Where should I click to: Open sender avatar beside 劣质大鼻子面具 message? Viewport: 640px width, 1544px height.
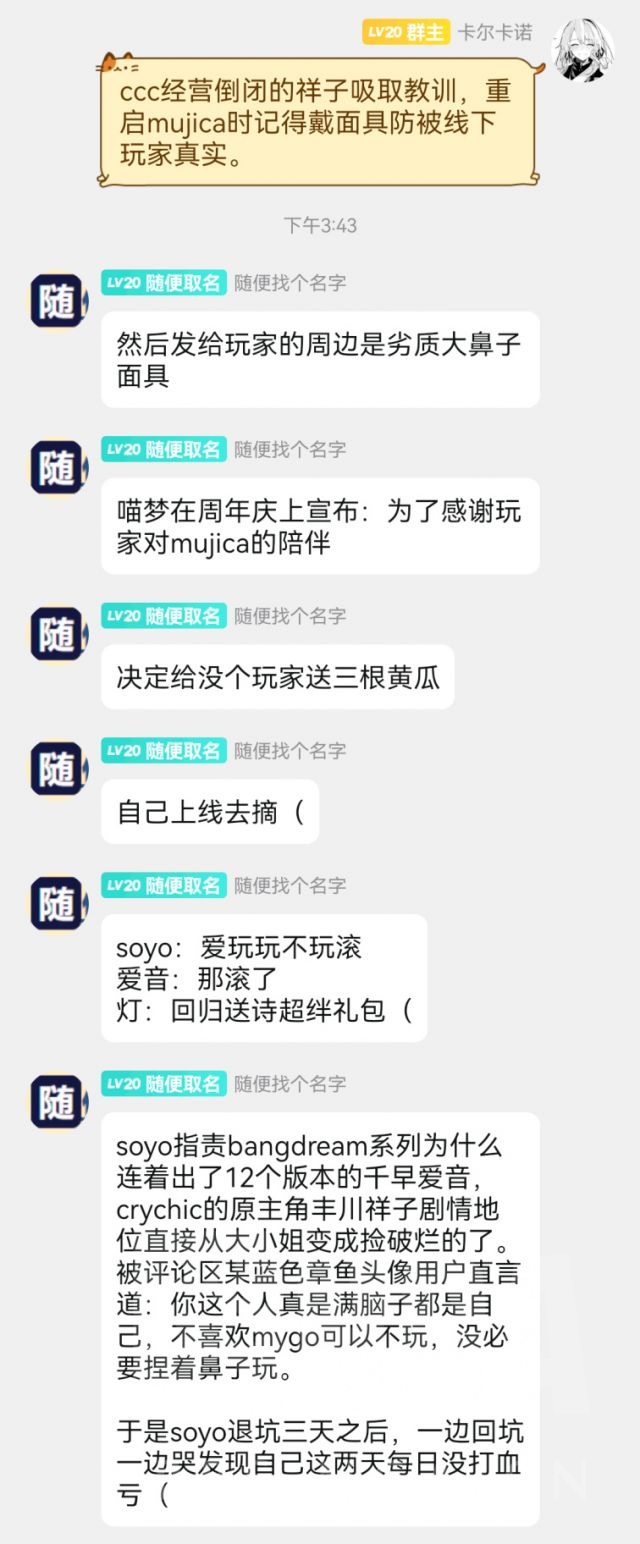tap(57, 300)
